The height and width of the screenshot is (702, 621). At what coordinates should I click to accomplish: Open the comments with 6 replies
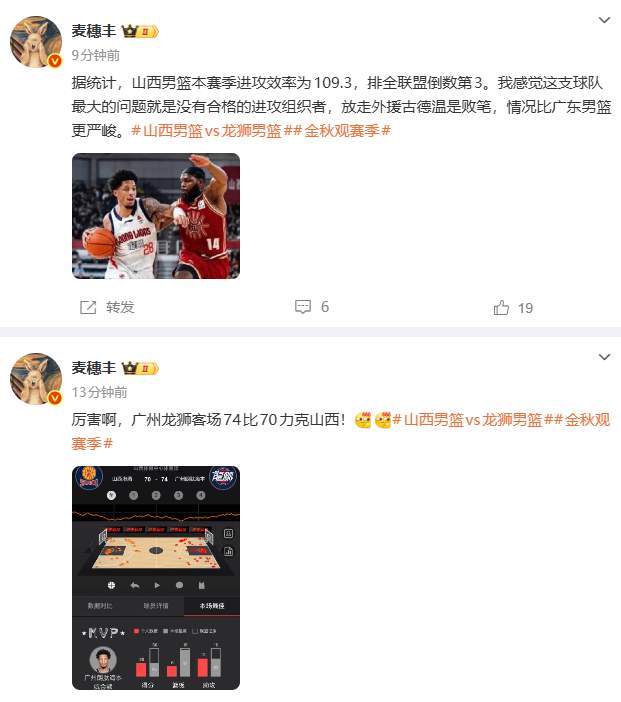pos(311,307)
